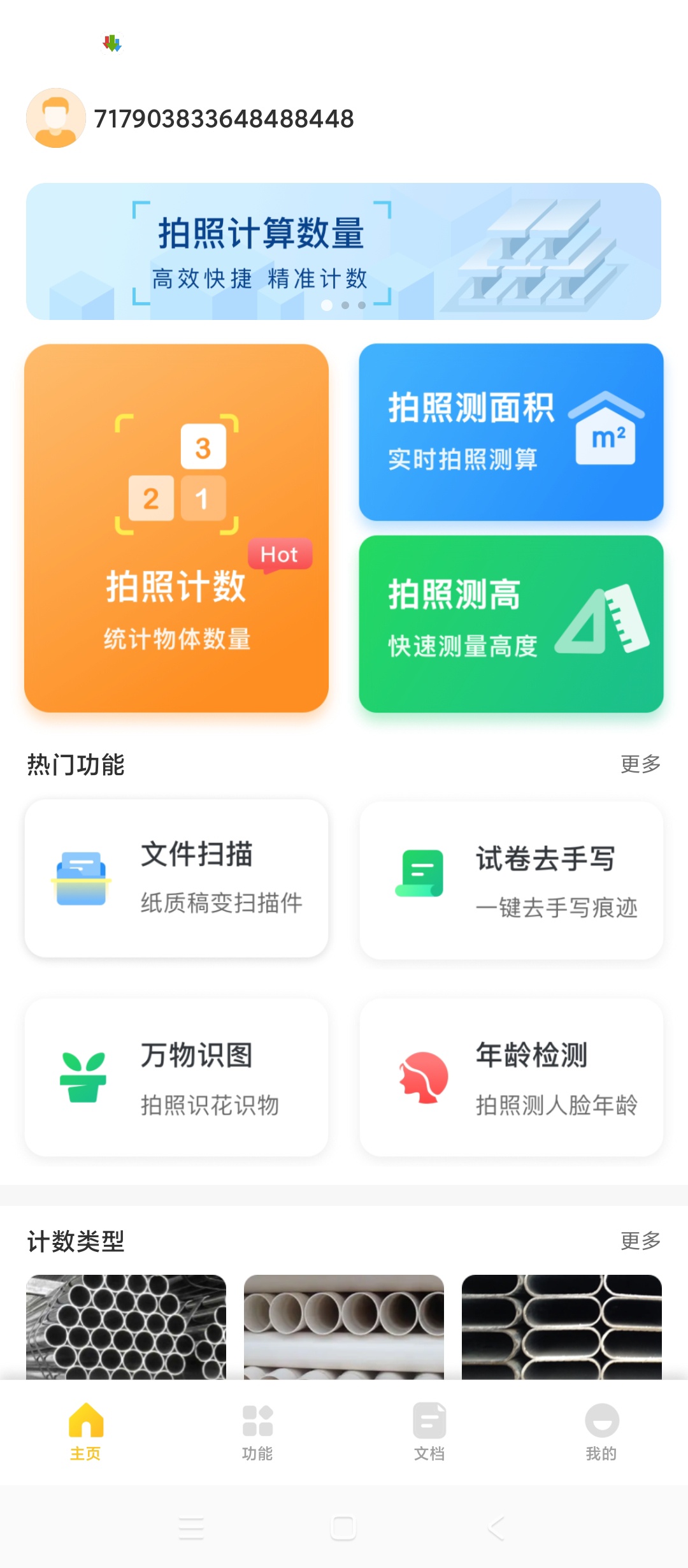Tap 更多 next to 计数类型
The image size is (688, 1568).
640,1240
